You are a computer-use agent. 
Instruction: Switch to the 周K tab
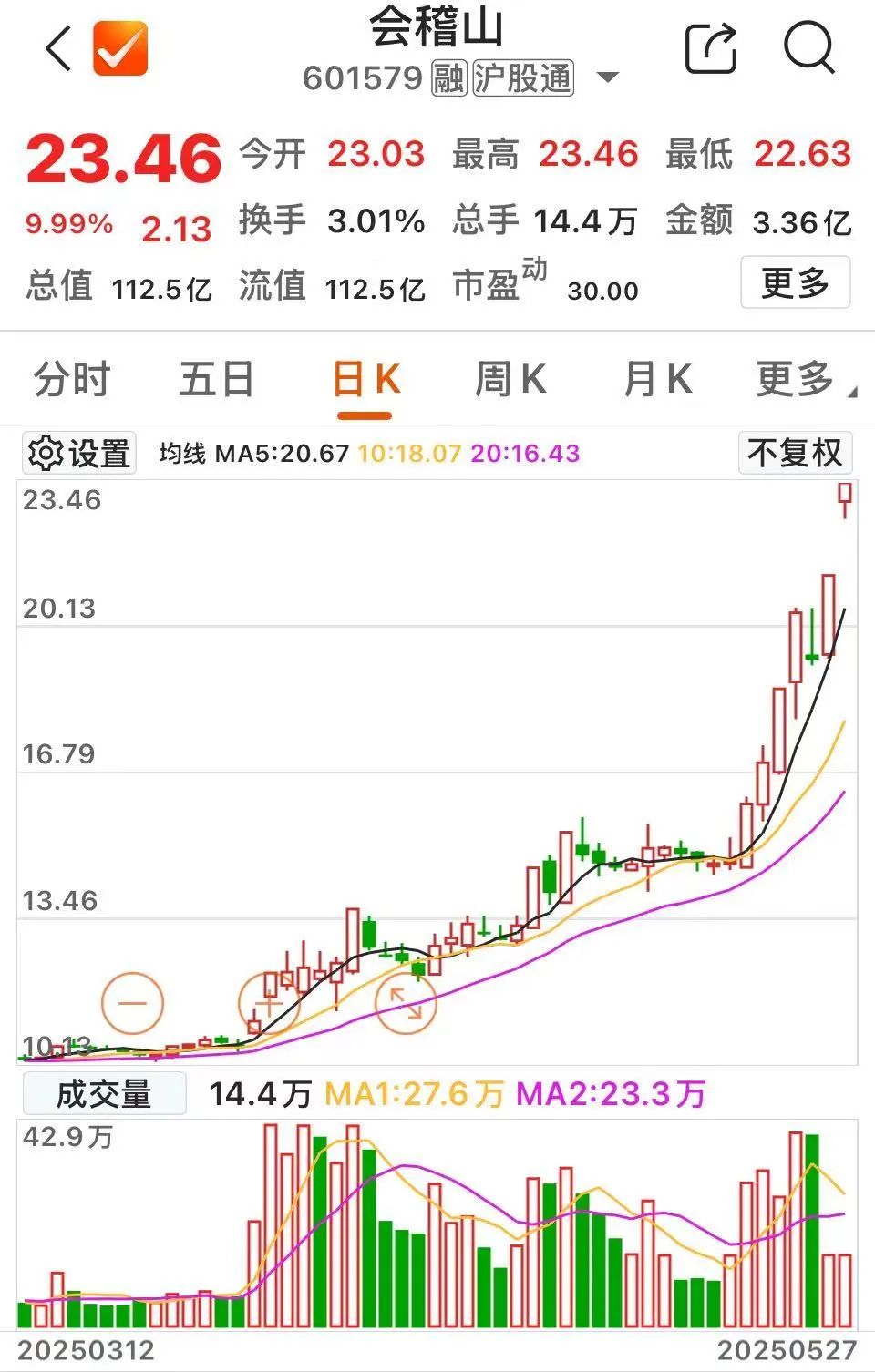coord(510,379)
